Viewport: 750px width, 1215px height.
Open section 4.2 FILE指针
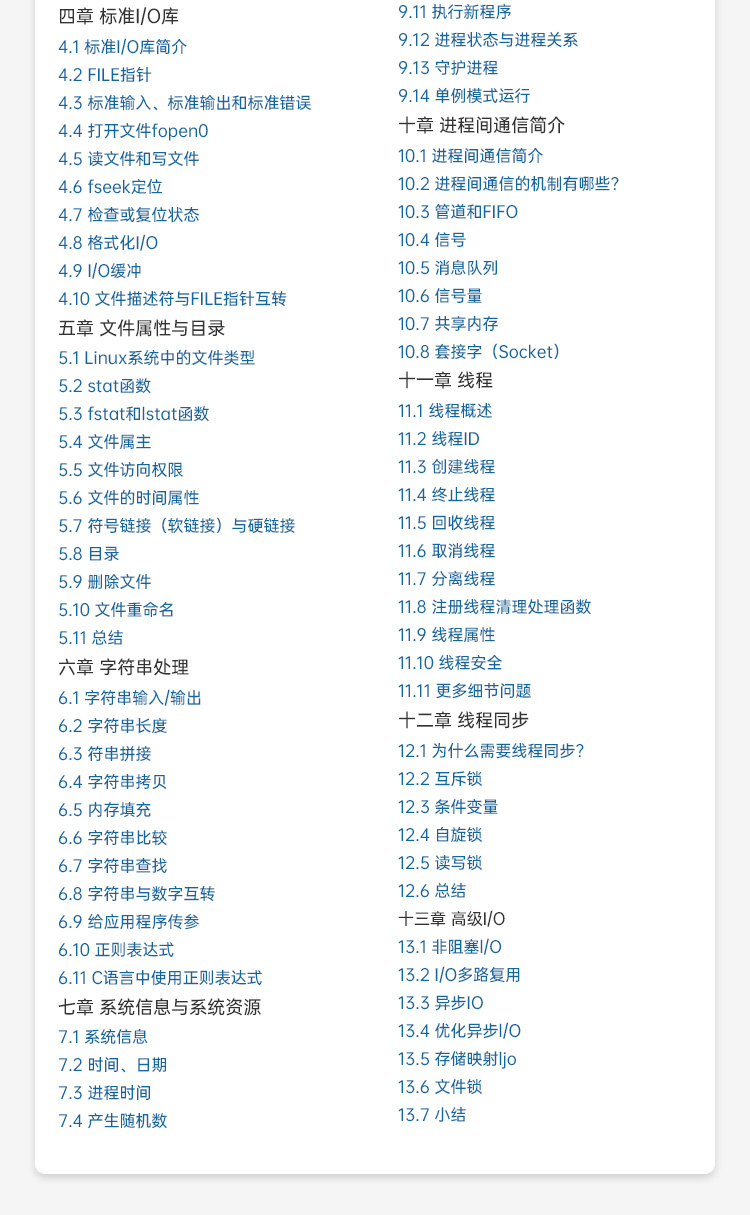105,75
